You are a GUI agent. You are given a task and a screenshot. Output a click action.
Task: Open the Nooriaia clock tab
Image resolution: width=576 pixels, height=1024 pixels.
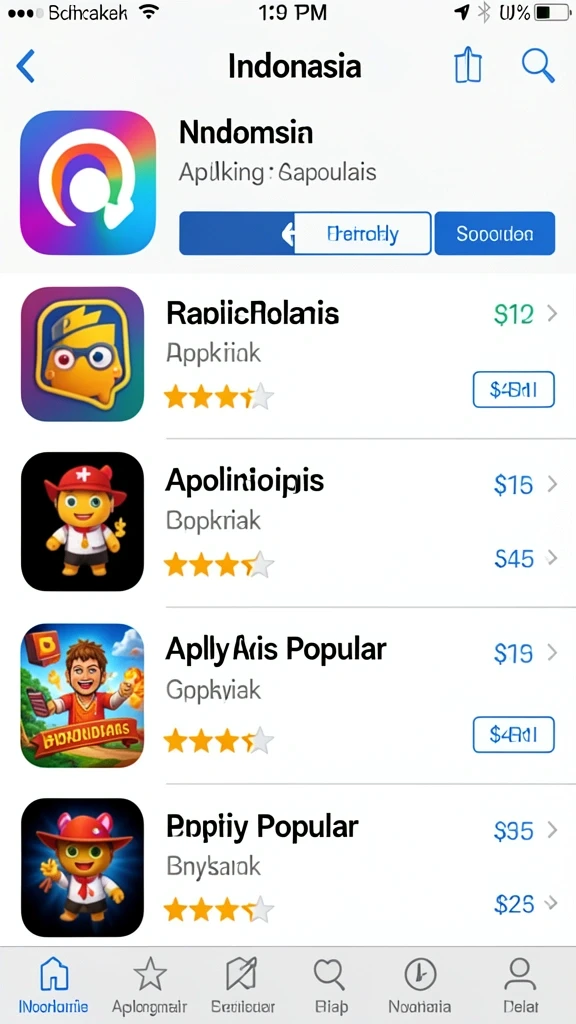(x=420, y=985)
